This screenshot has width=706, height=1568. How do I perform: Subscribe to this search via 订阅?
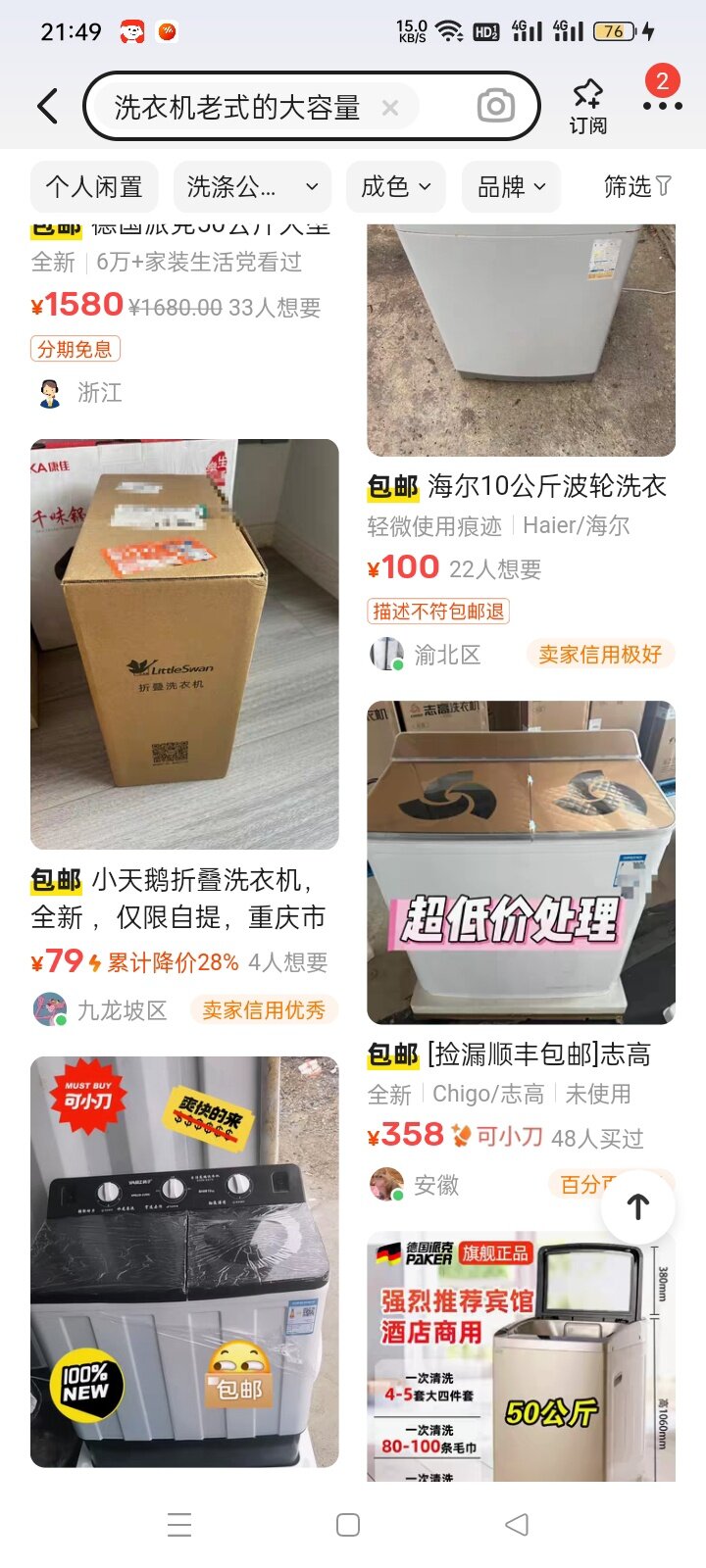click(587, 106)
